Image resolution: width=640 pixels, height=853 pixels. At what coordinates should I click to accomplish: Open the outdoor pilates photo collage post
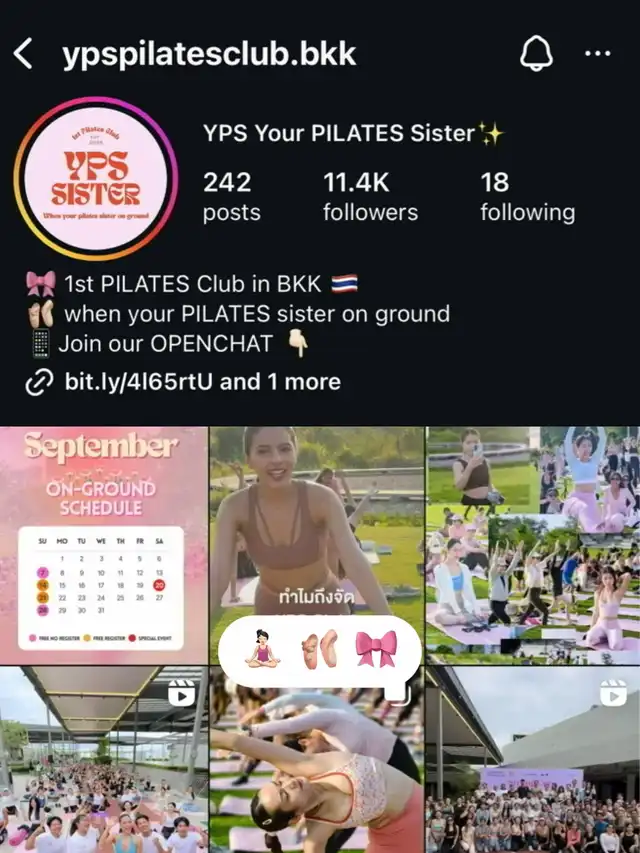tap(533, 545)
